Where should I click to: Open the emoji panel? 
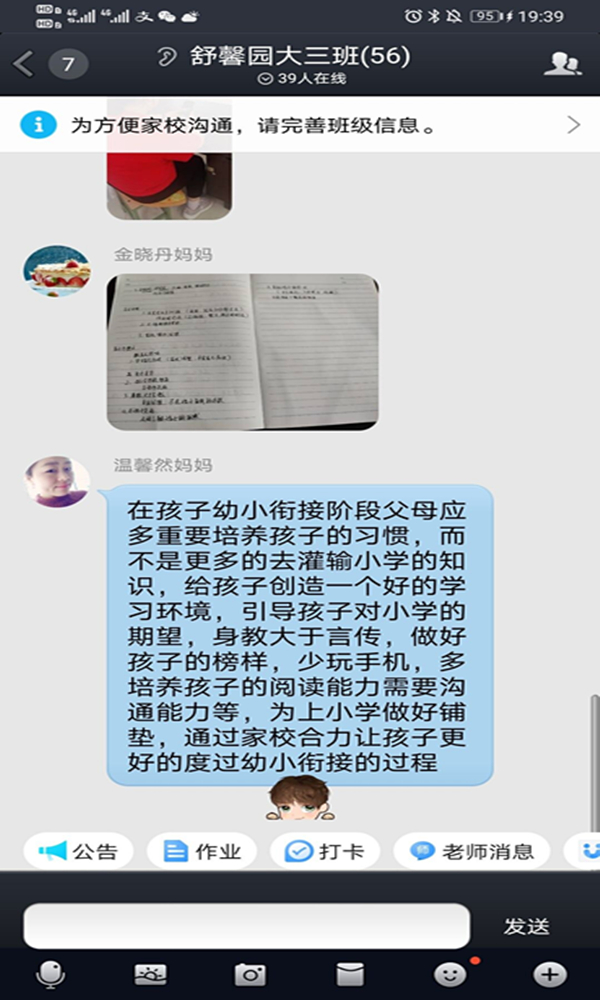(x=450, y=974)
